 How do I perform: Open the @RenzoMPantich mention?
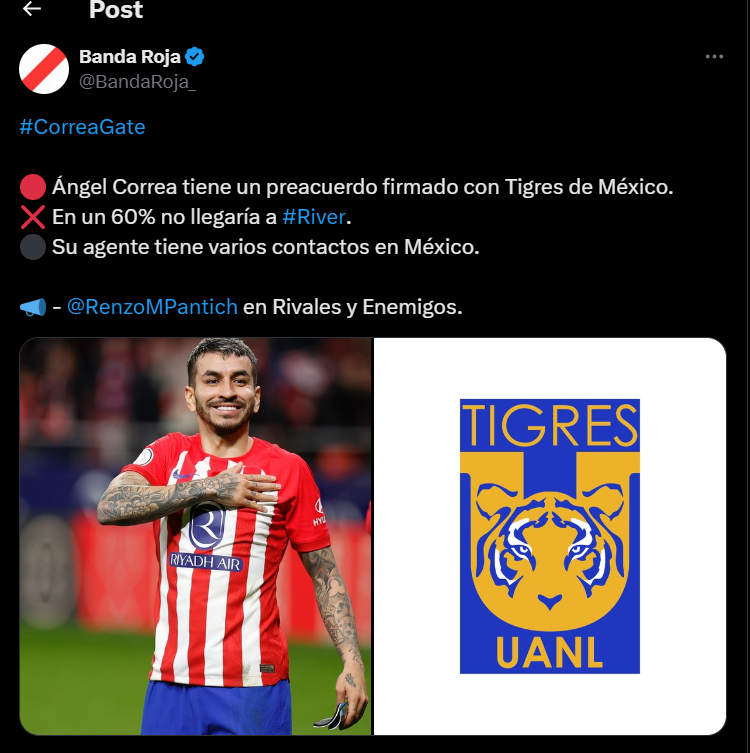pyautogui.click(x=152, y=307)
